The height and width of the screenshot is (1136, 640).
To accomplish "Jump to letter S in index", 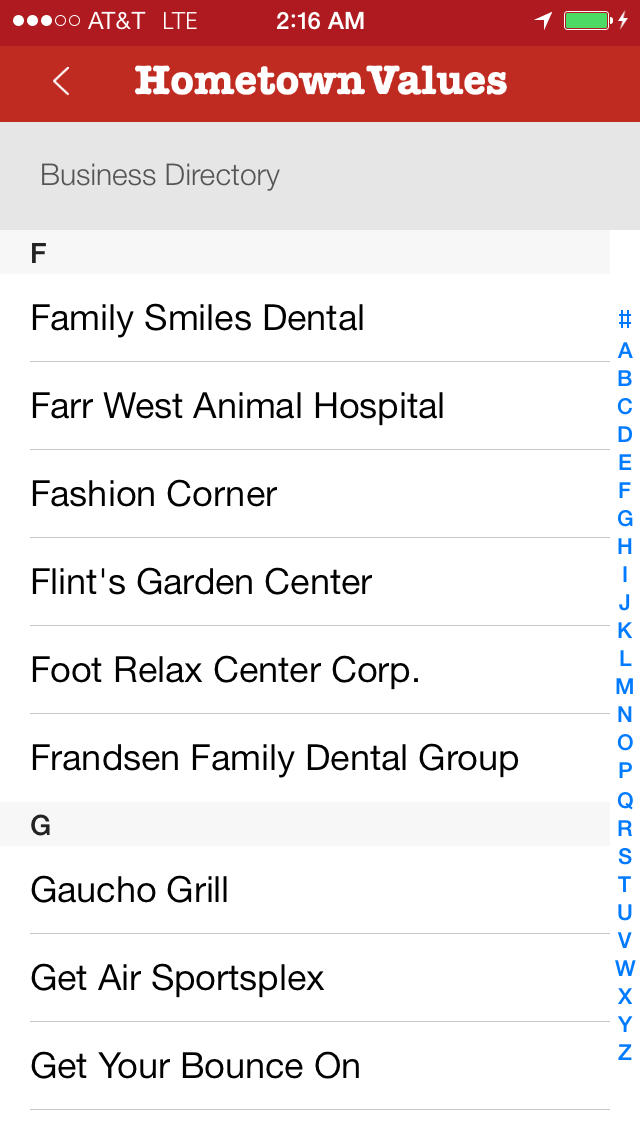I will pos(625,856).
